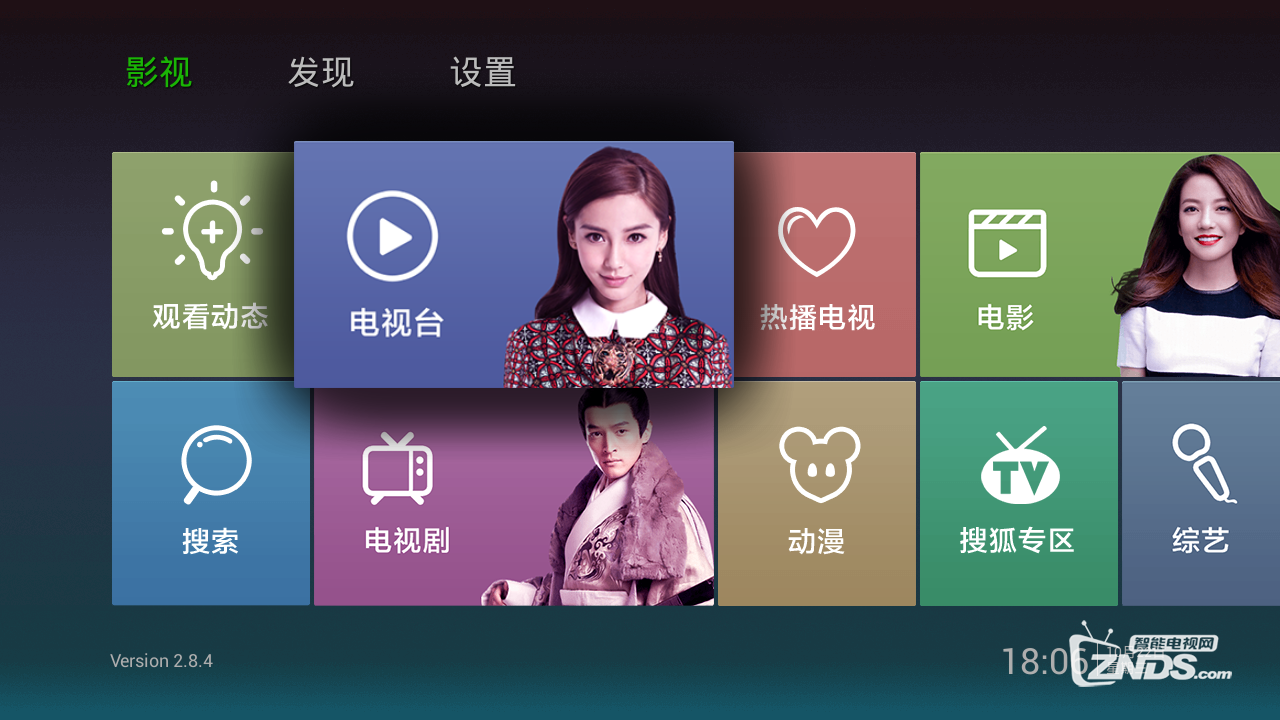Viewport: 1280px width, 720px height.
Task: Open the 电视台 live TV tile
Action: [513, 265]
